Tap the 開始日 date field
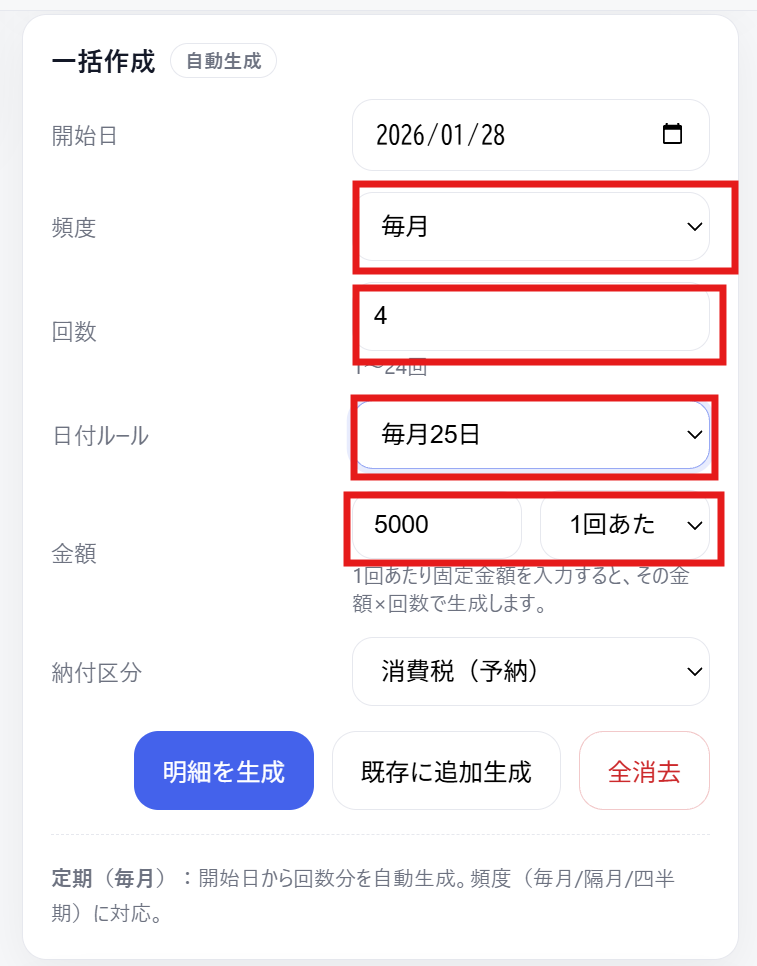 point(500,135)
